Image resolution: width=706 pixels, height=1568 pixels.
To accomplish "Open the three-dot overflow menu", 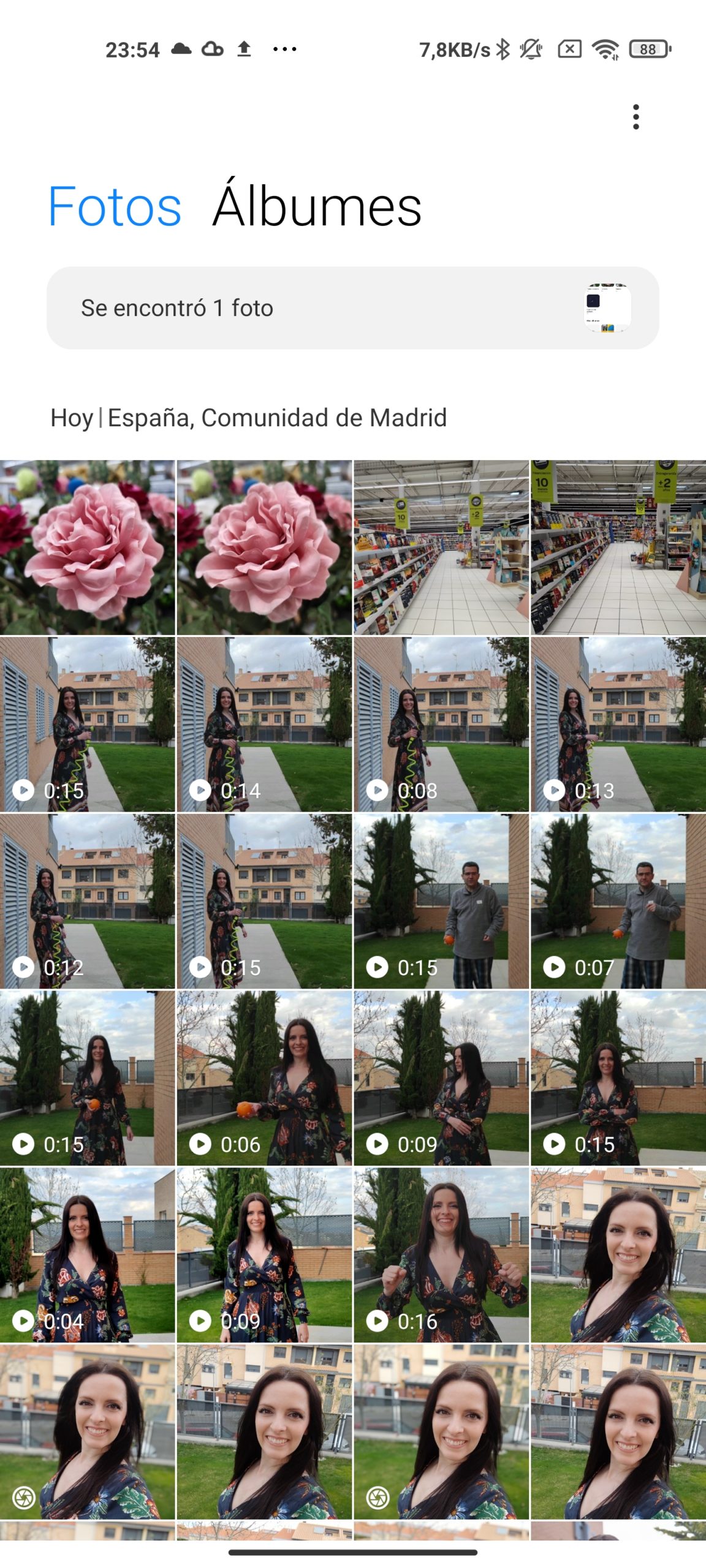I will click(636, 117).
